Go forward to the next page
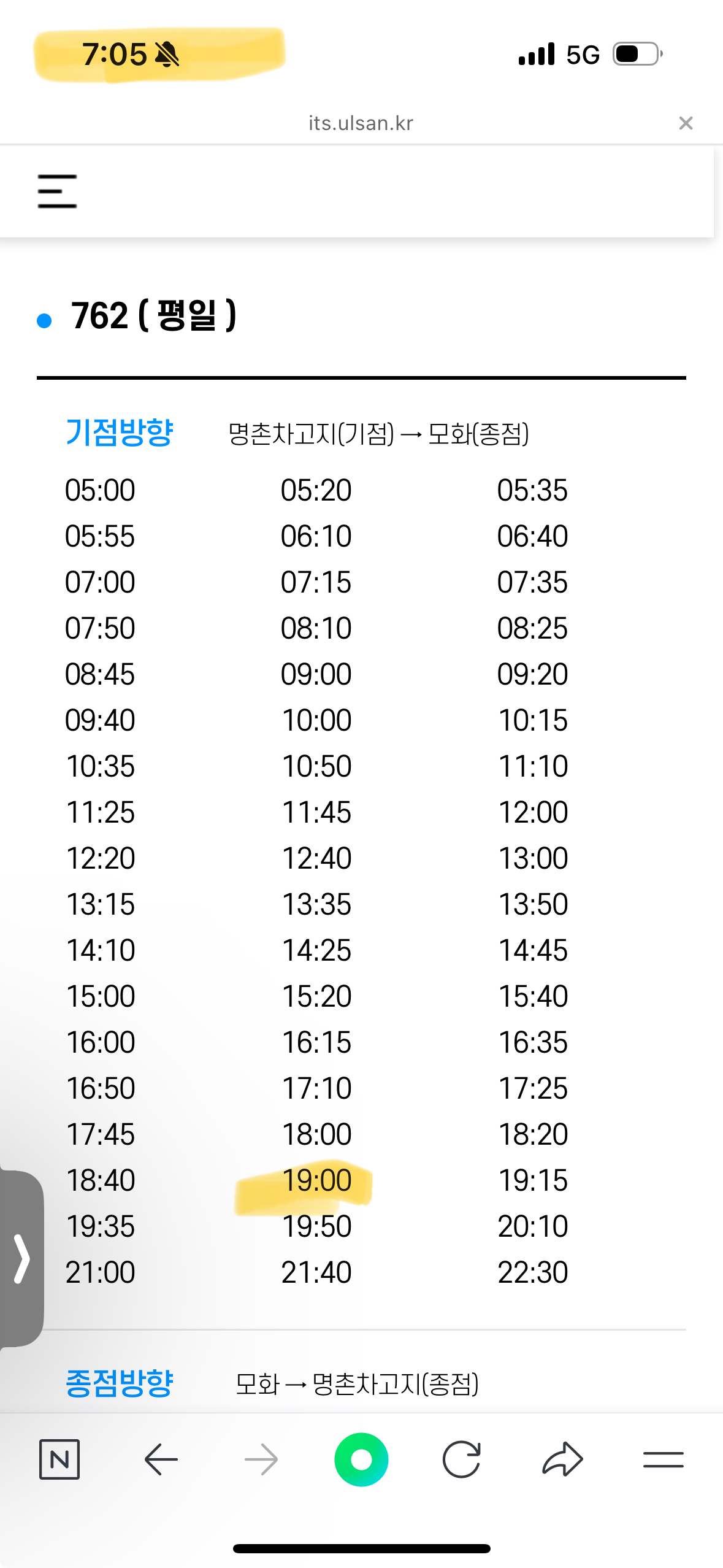 261,1459
